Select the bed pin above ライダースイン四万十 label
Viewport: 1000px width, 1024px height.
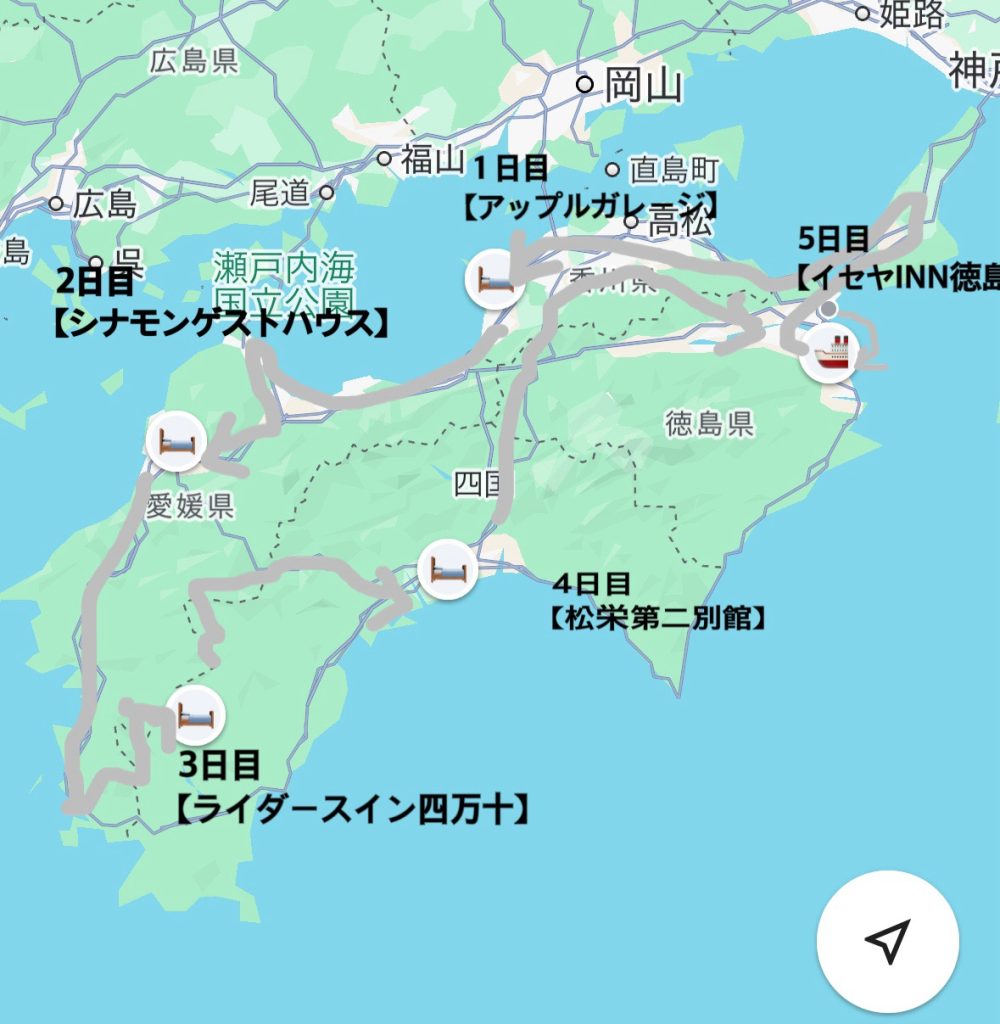pyautogui.click(x=196, y=715)
